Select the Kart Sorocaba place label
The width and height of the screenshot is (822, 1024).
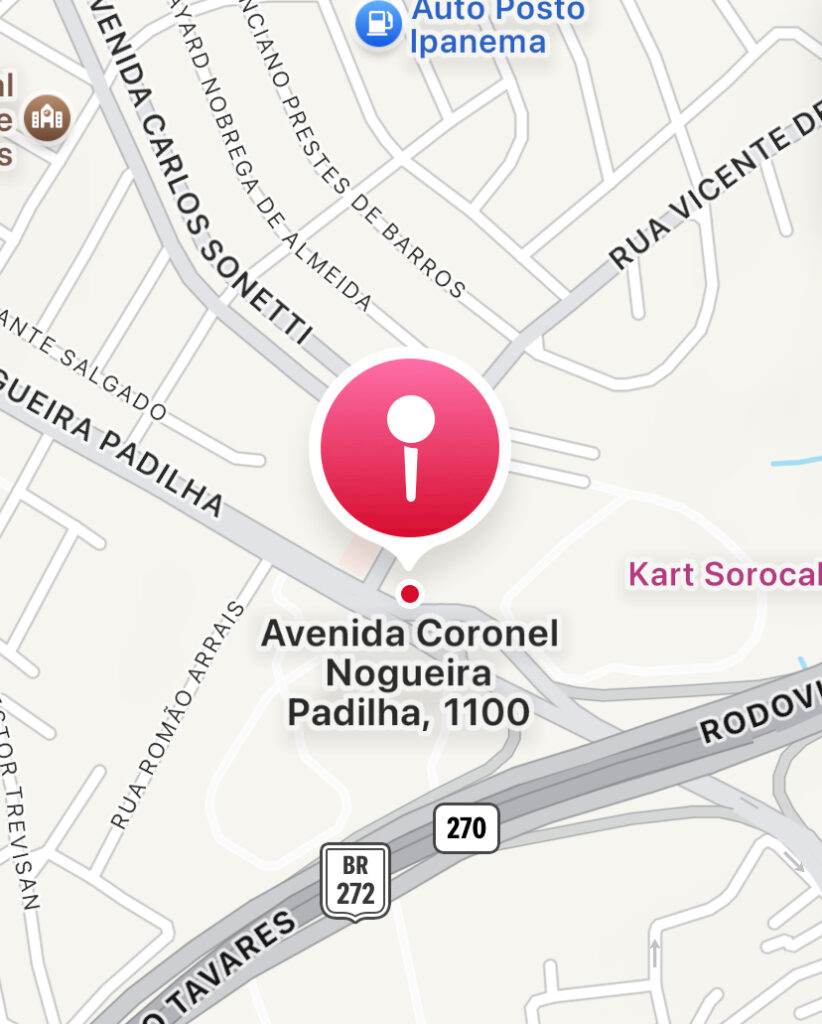pos(723,574)
